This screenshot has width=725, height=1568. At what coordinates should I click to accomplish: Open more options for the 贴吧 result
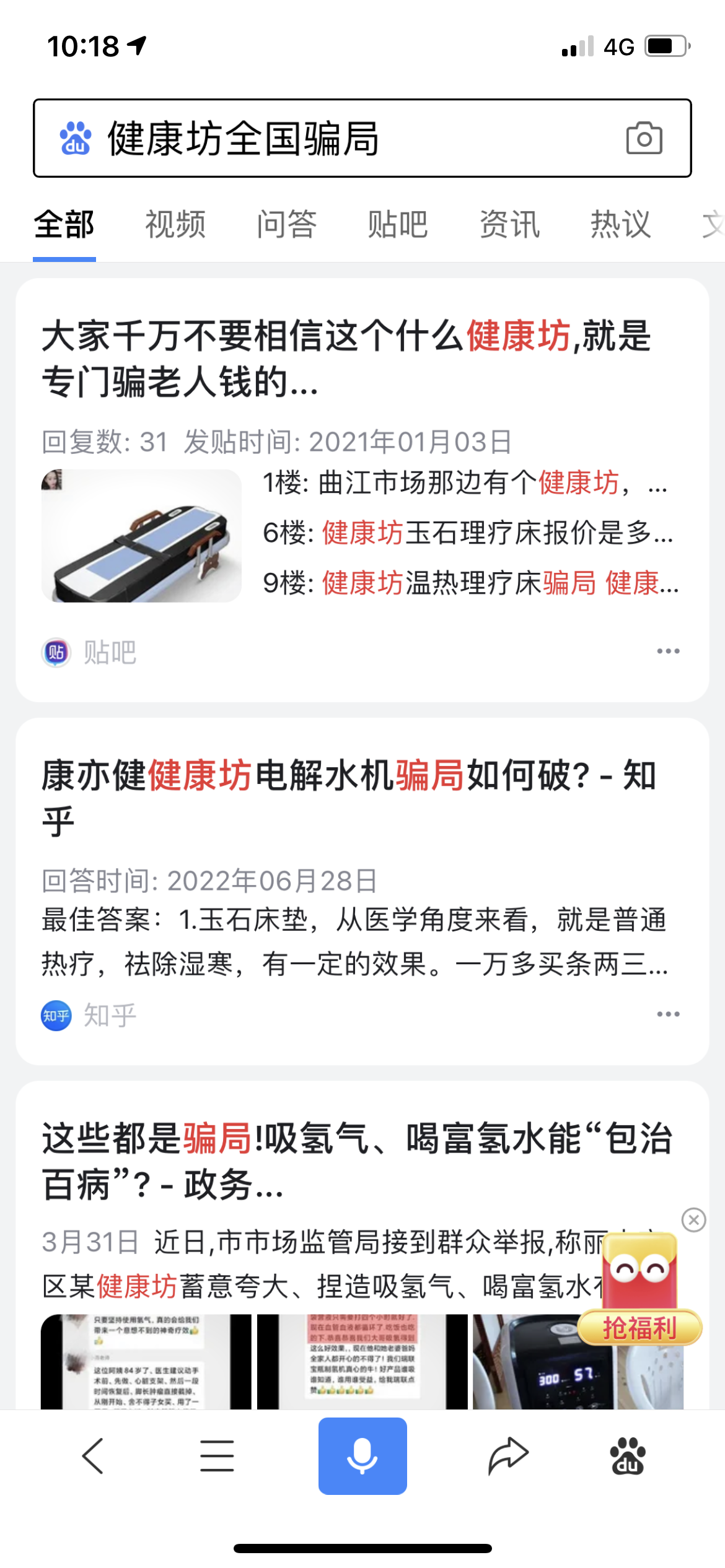pyautogui.click(x=668, y=651)
